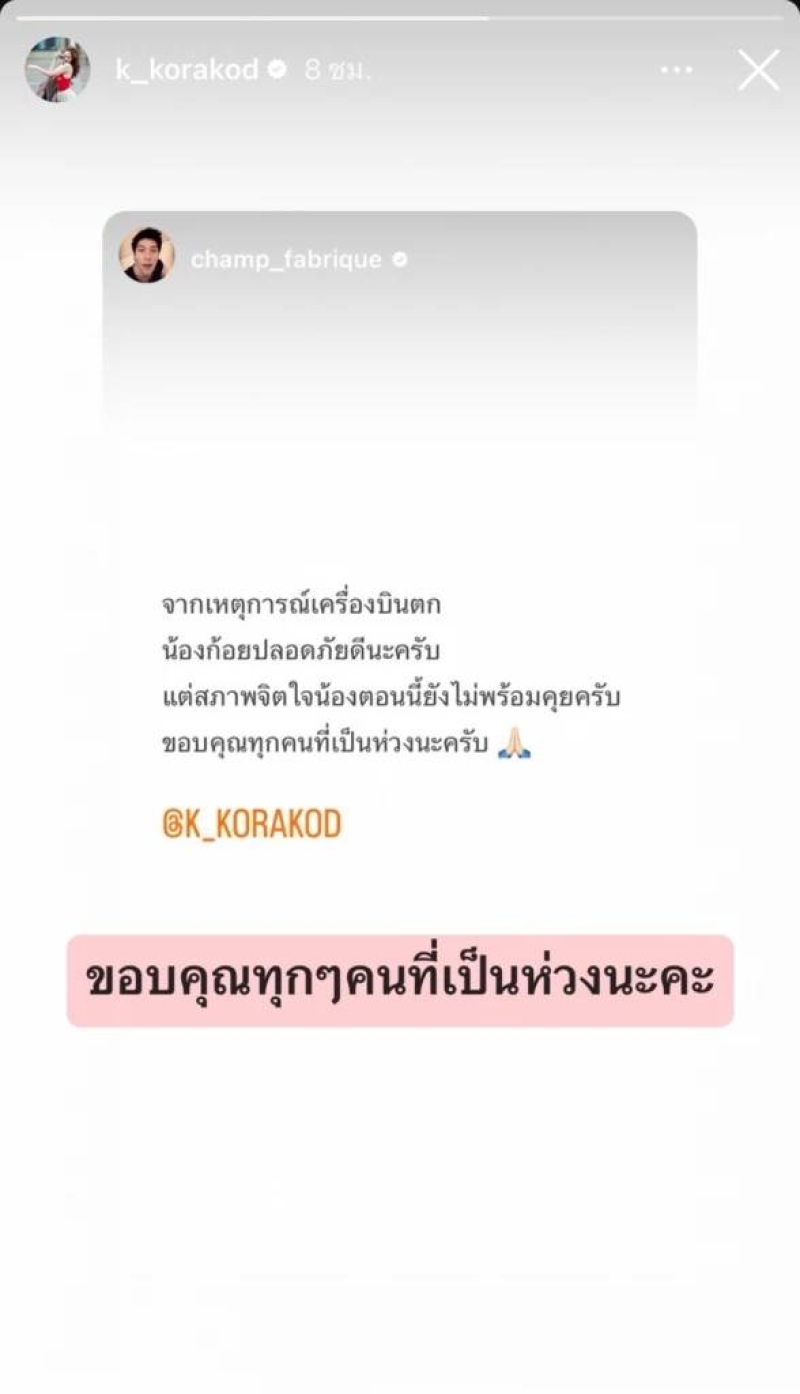Close the story viewer
The image size is (800, 1394).
(x=758, y=70)
